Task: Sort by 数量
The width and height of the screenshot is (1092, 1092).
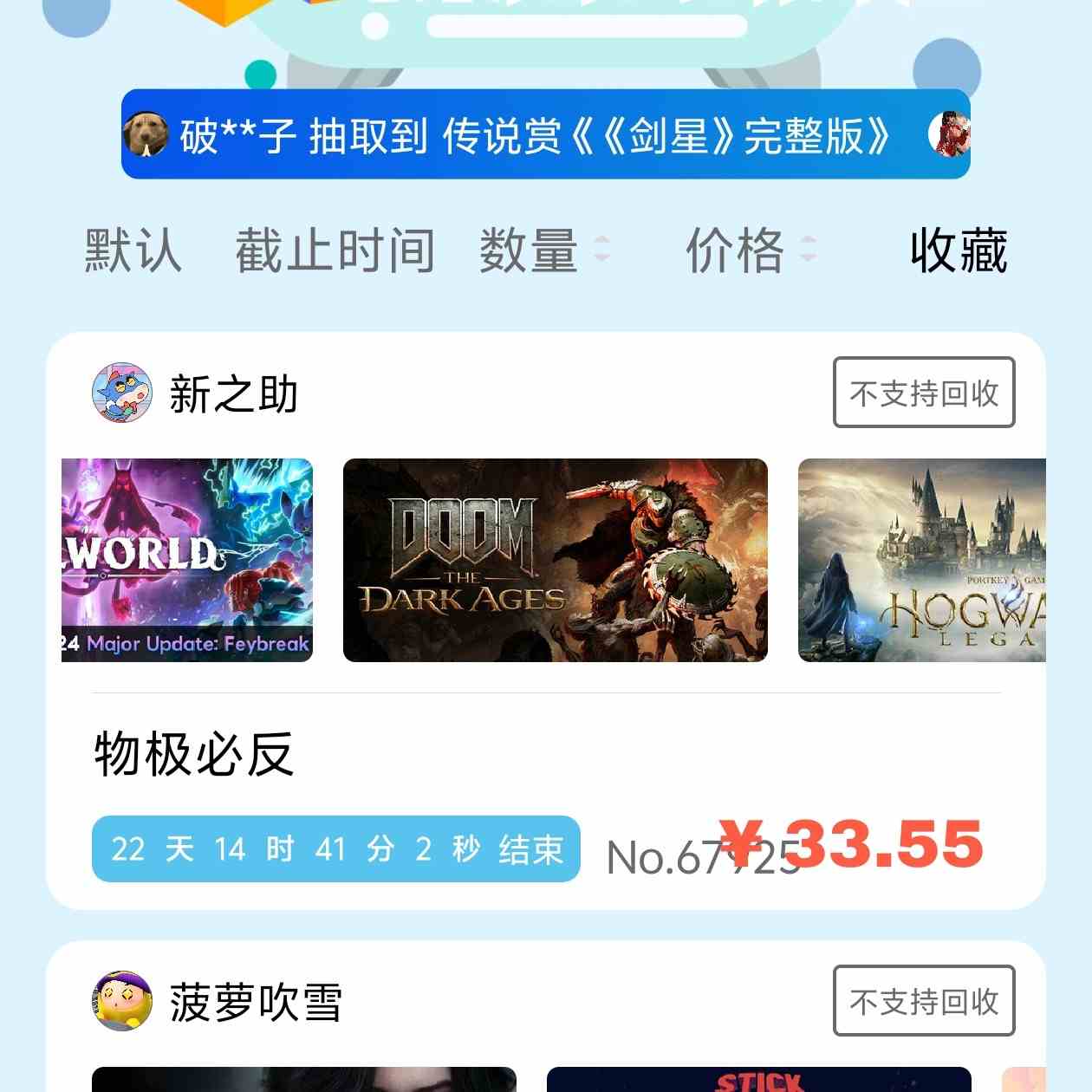Action: pos(544,250)
